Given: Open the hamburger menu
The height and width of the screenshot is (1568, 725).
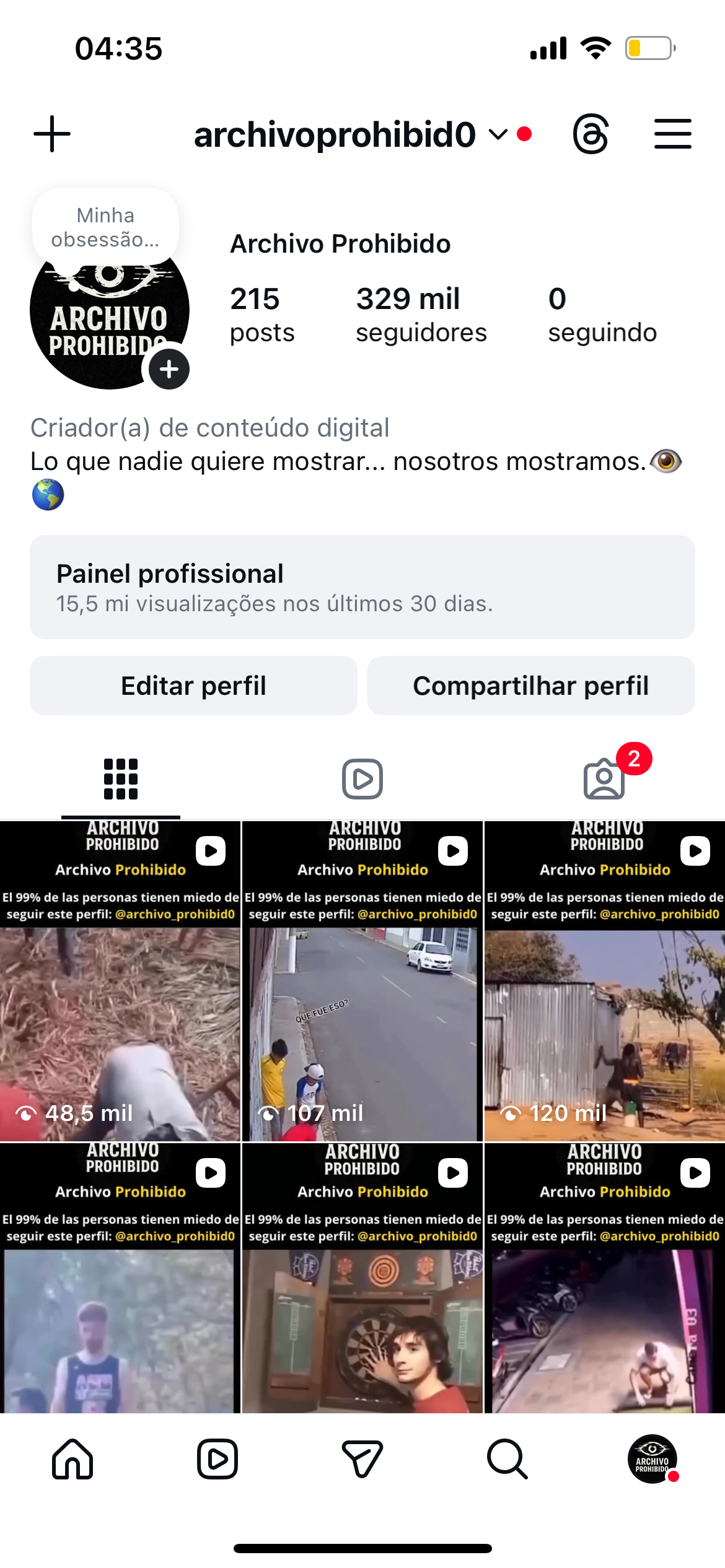Looking at the screenshot, I should pos(672,134).
